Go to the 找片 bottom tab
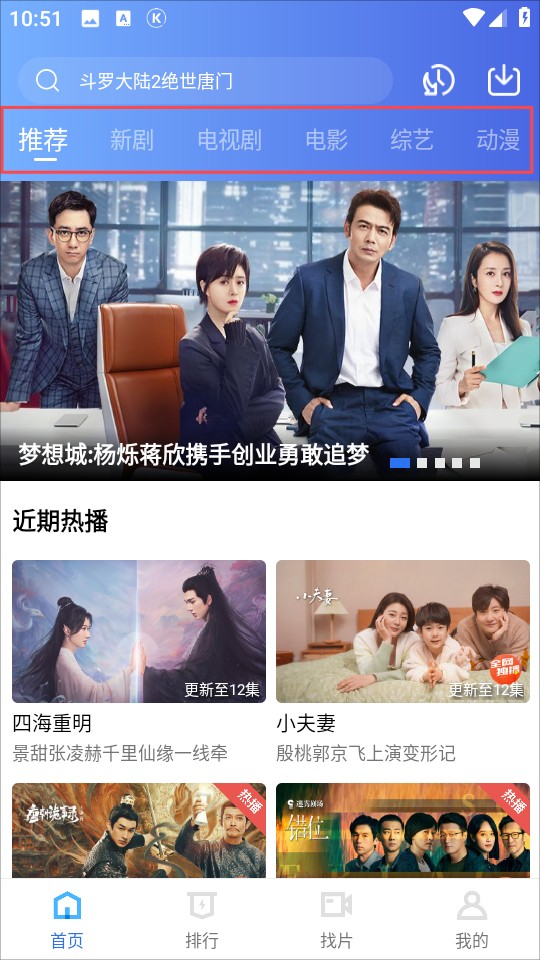Screen dimensions: 540x960 (x=337, y=920)
